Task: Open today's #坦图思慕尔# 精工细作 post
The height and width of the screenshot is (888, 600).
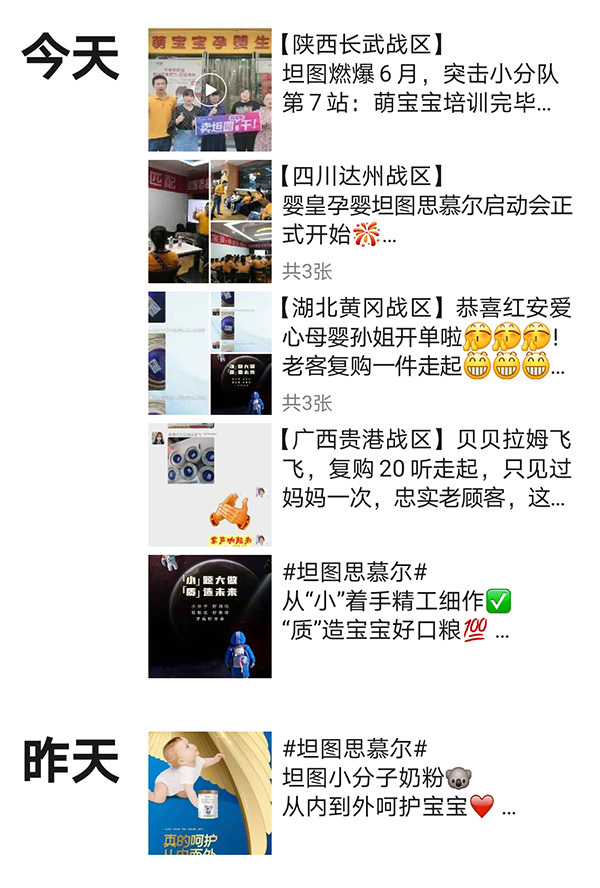Action: coord(210,616)
